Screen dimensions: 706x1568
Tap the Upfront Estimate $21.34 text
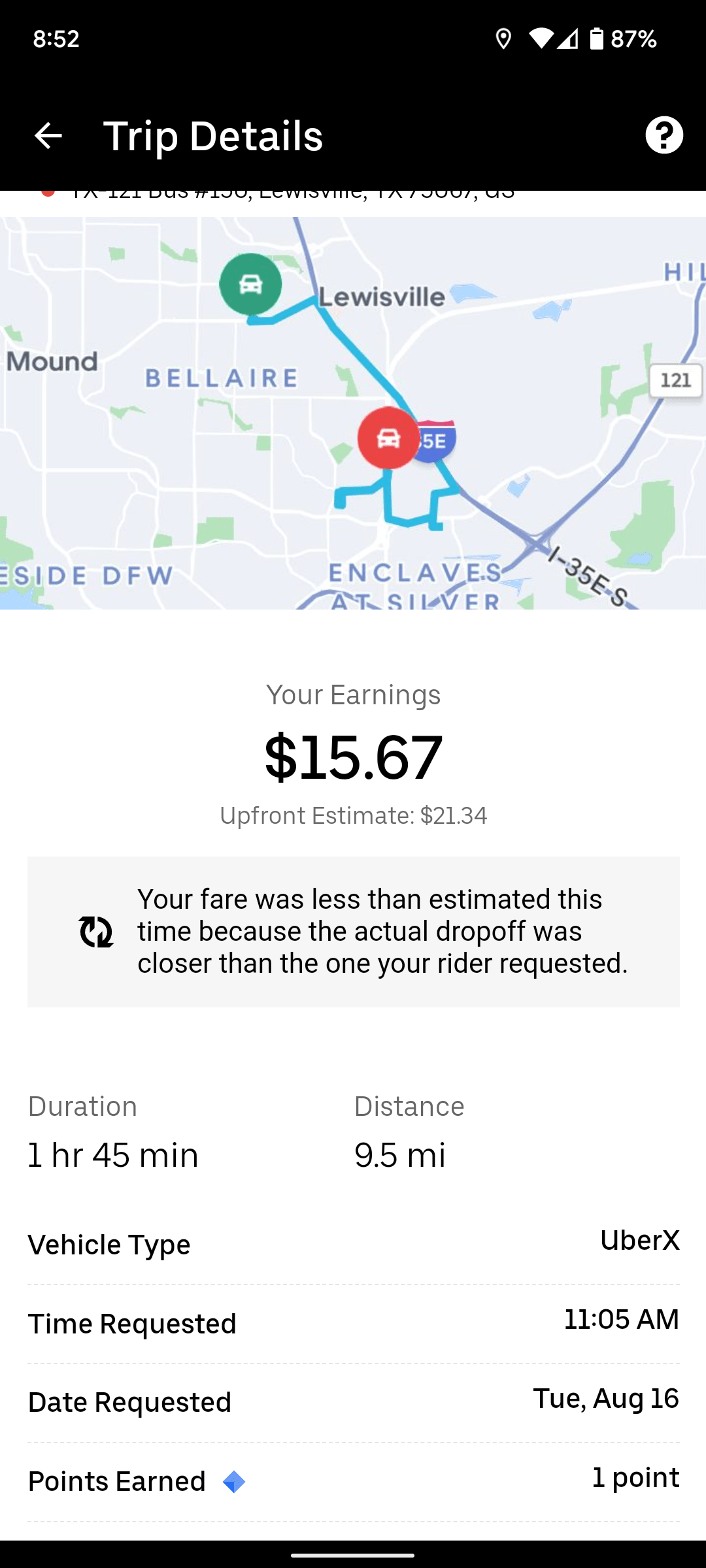pos(353,815)
